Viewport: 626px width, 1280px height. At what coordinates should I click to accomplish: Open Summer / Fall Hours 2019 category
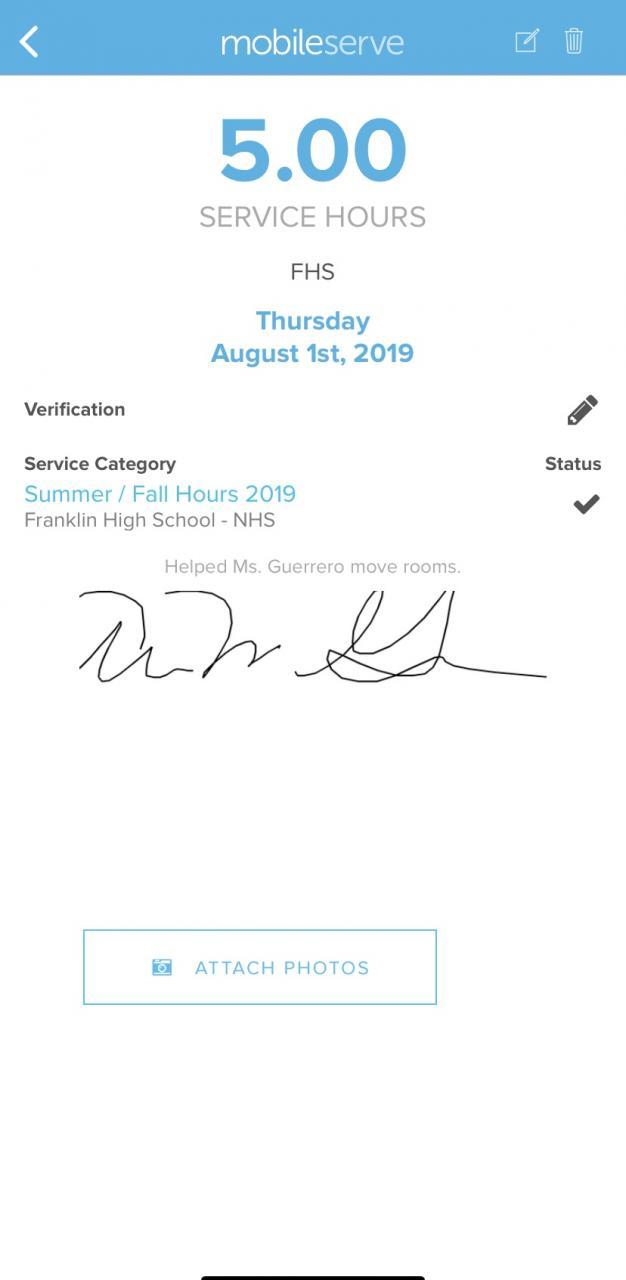point(160,494)
